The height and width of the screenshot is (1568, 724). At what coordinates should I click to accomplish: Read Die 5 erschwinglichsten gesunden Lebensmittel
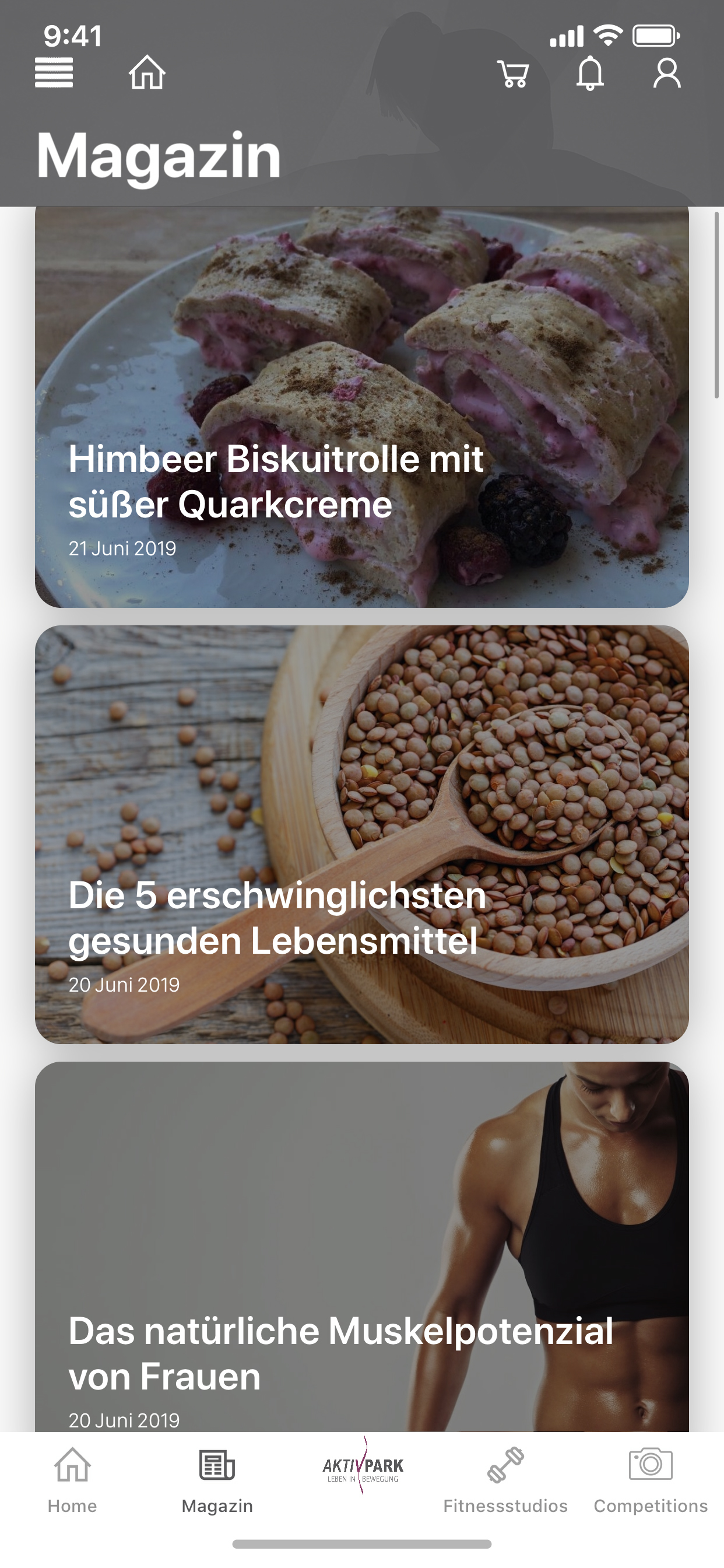coord(362,835)
